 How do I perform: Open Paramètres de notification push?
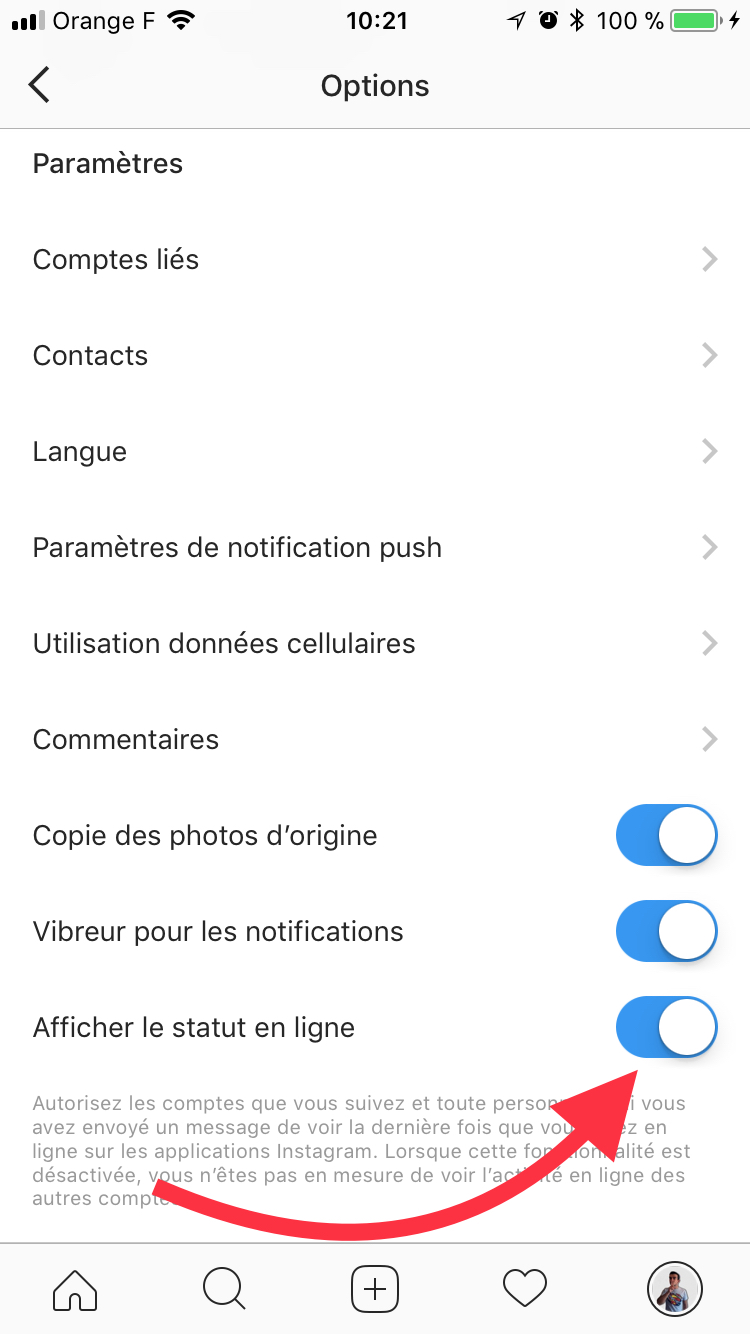[375, 548]
